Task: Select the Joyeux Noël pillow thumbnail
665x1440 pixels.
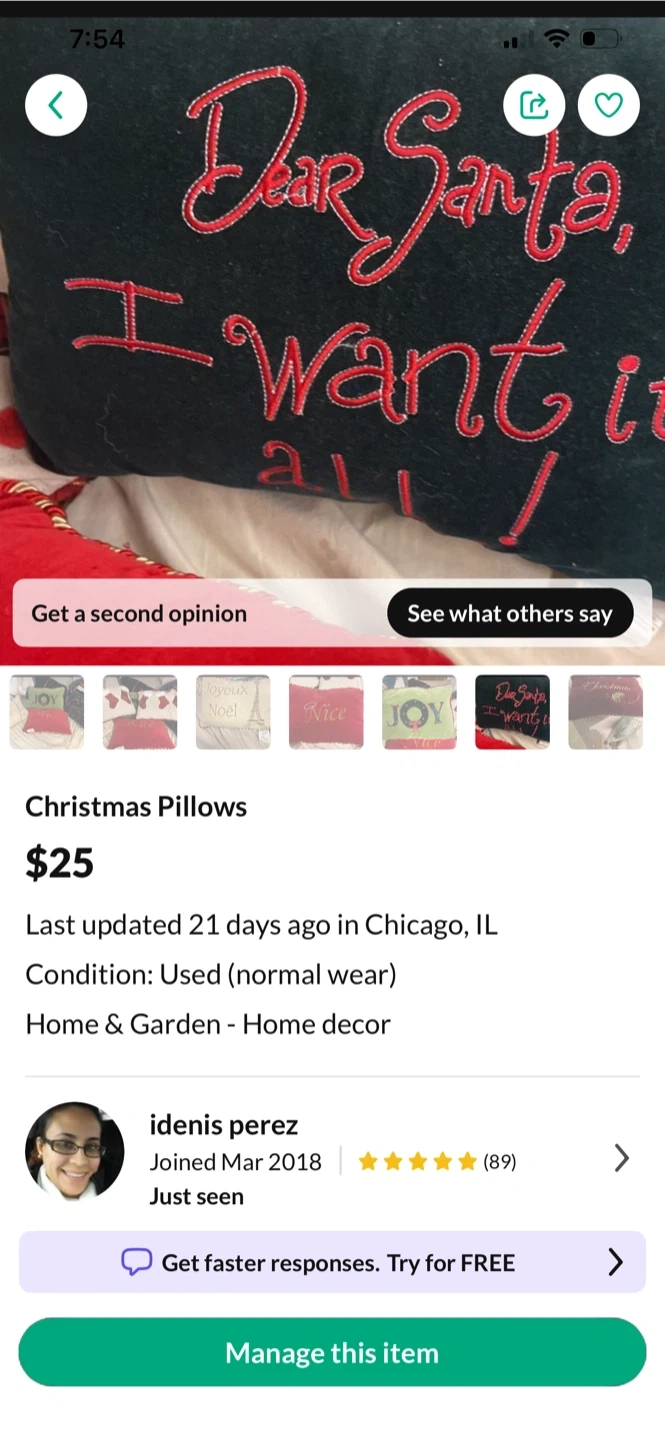Action: pyautogui.click(x=233, y=712)
